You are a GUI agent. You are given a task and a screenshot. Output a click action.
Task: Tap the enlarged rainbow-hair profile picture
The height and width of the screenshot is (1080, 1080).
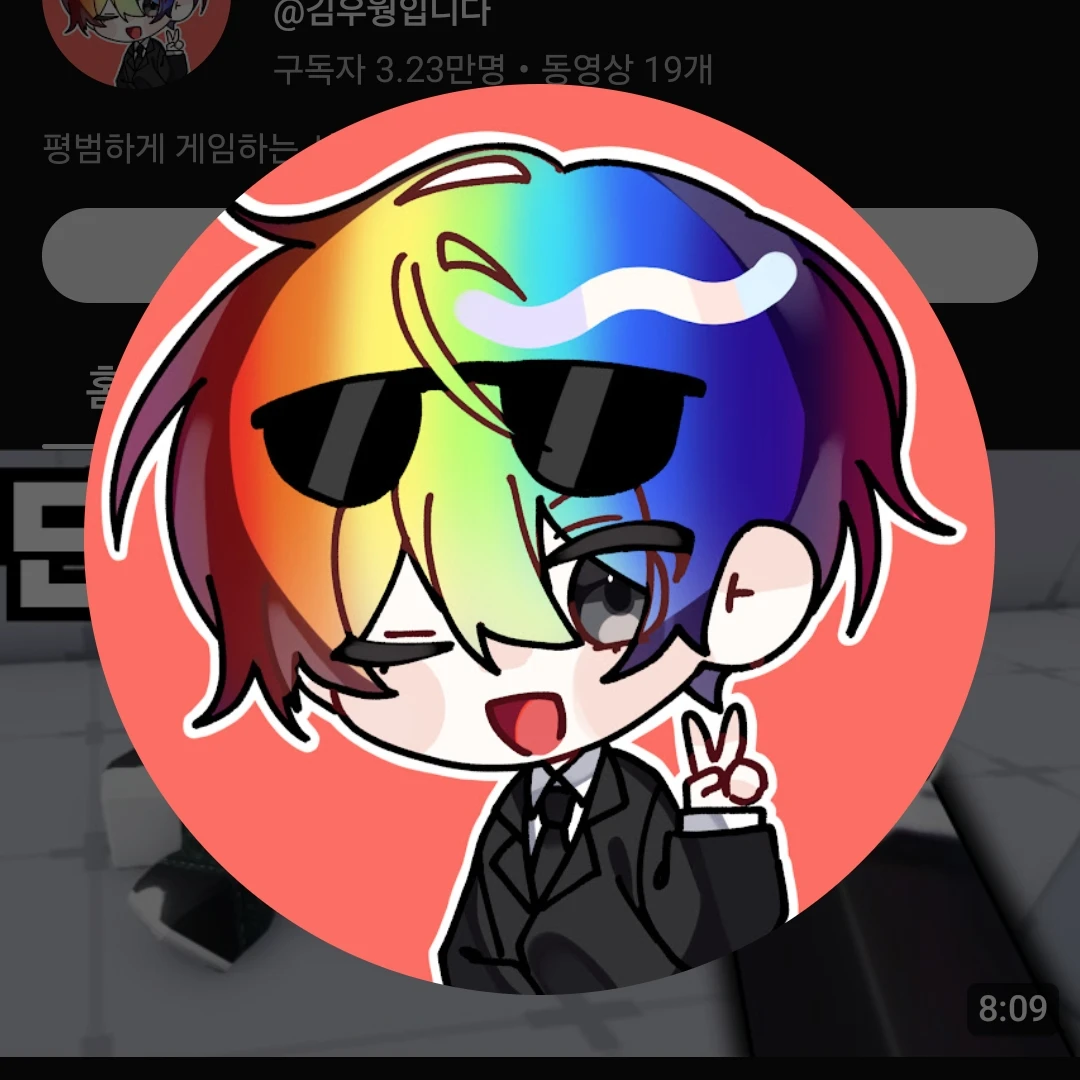point(540,540)
